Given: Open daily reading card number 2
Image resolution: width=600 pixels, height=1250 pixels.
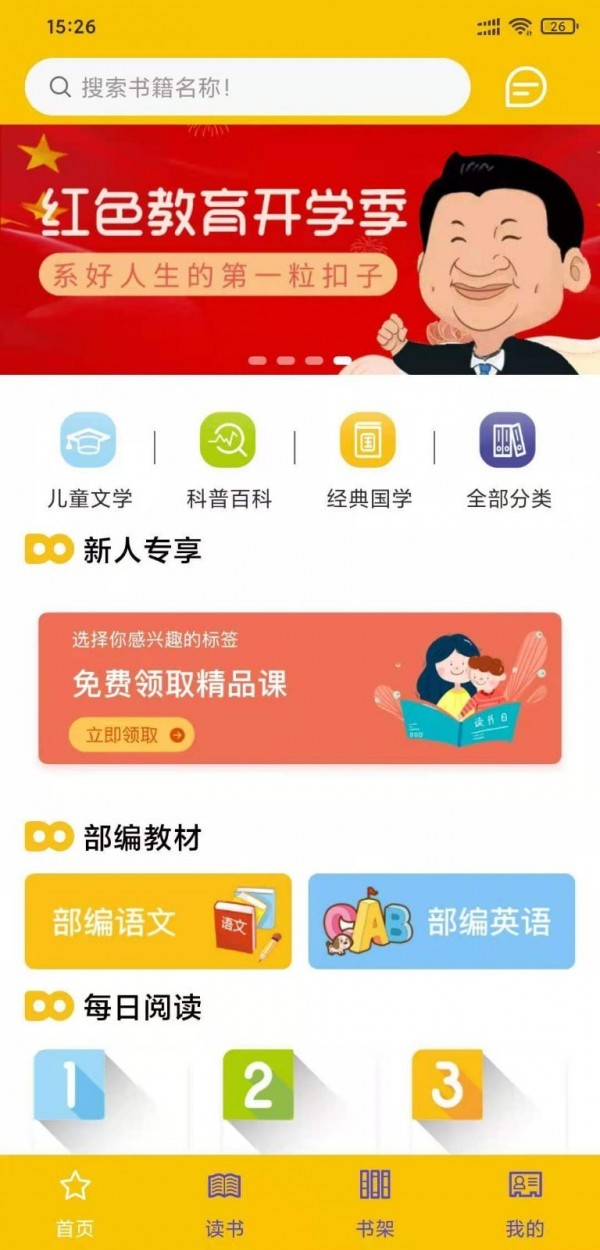Looking at the screenshot, I should click(297, 1097).
